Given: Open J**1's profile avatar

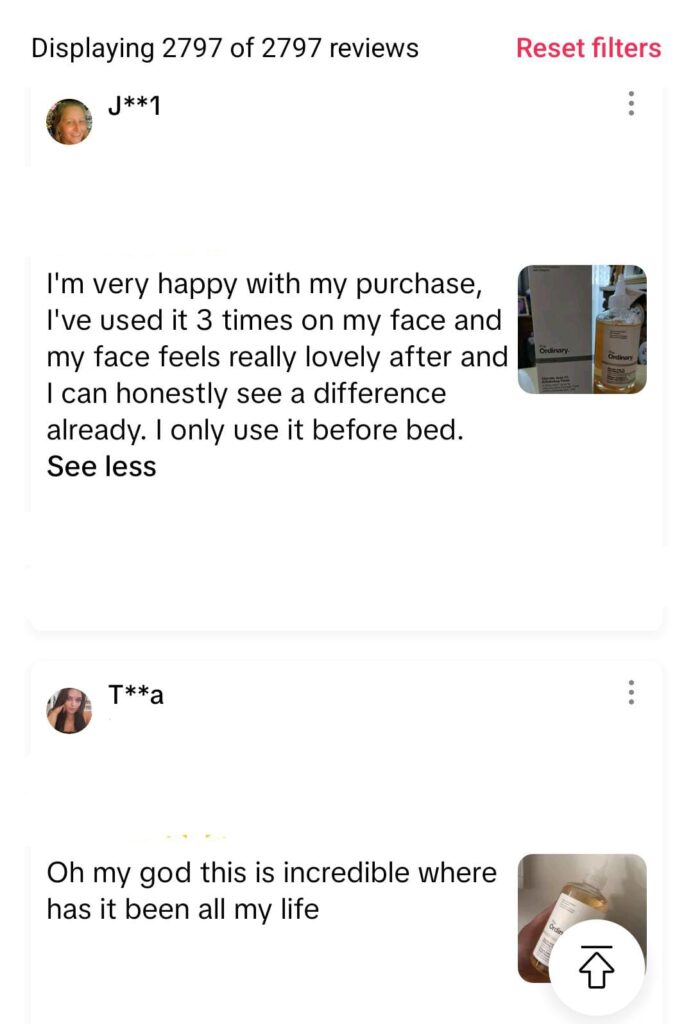Looking at the screenshot, I should 69,122.
